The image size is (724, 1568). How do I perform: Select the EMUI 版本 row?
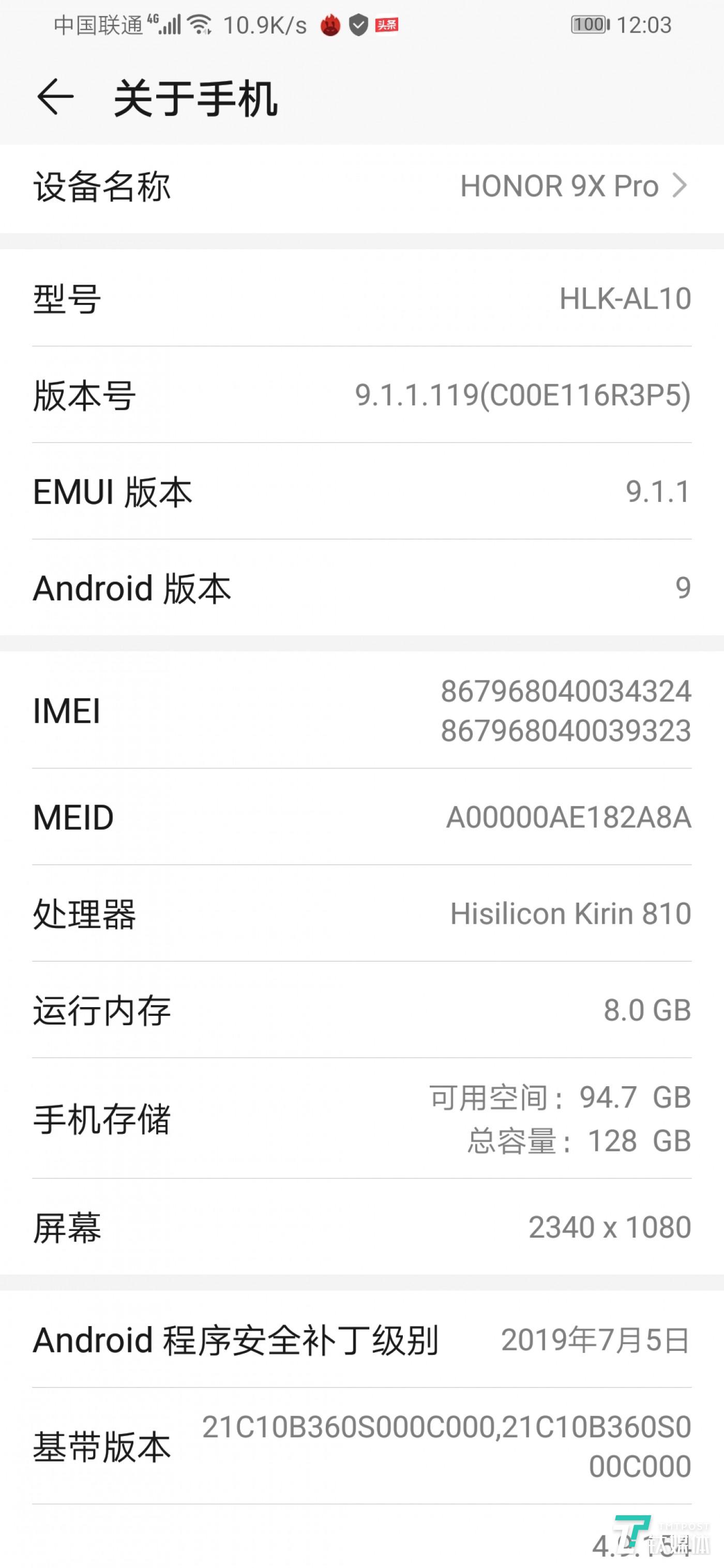click(361, 492)
